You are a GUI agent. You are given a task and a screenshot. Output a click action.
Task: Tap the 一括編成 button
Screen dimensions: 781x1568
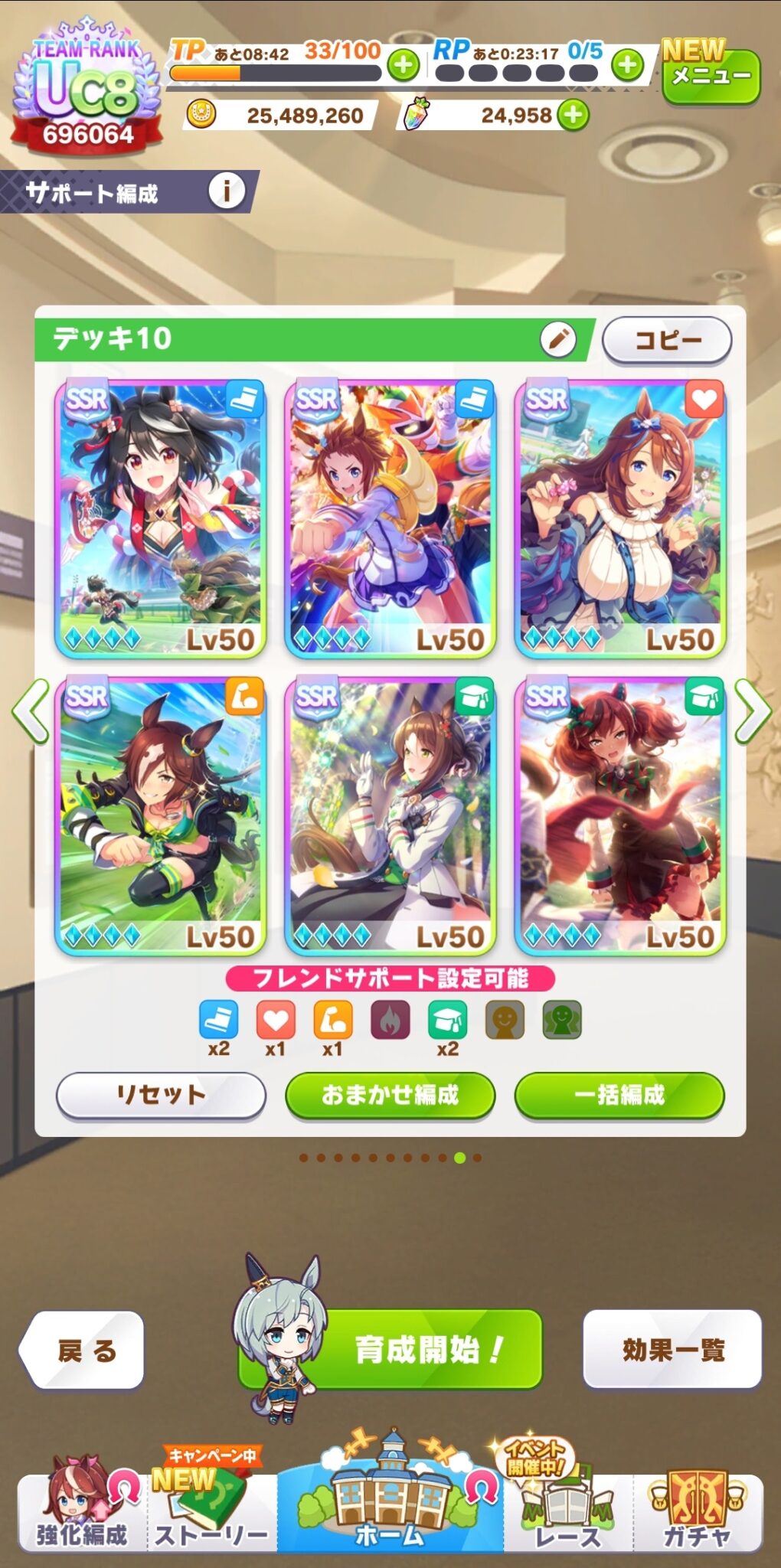[x=619, y=1095]
